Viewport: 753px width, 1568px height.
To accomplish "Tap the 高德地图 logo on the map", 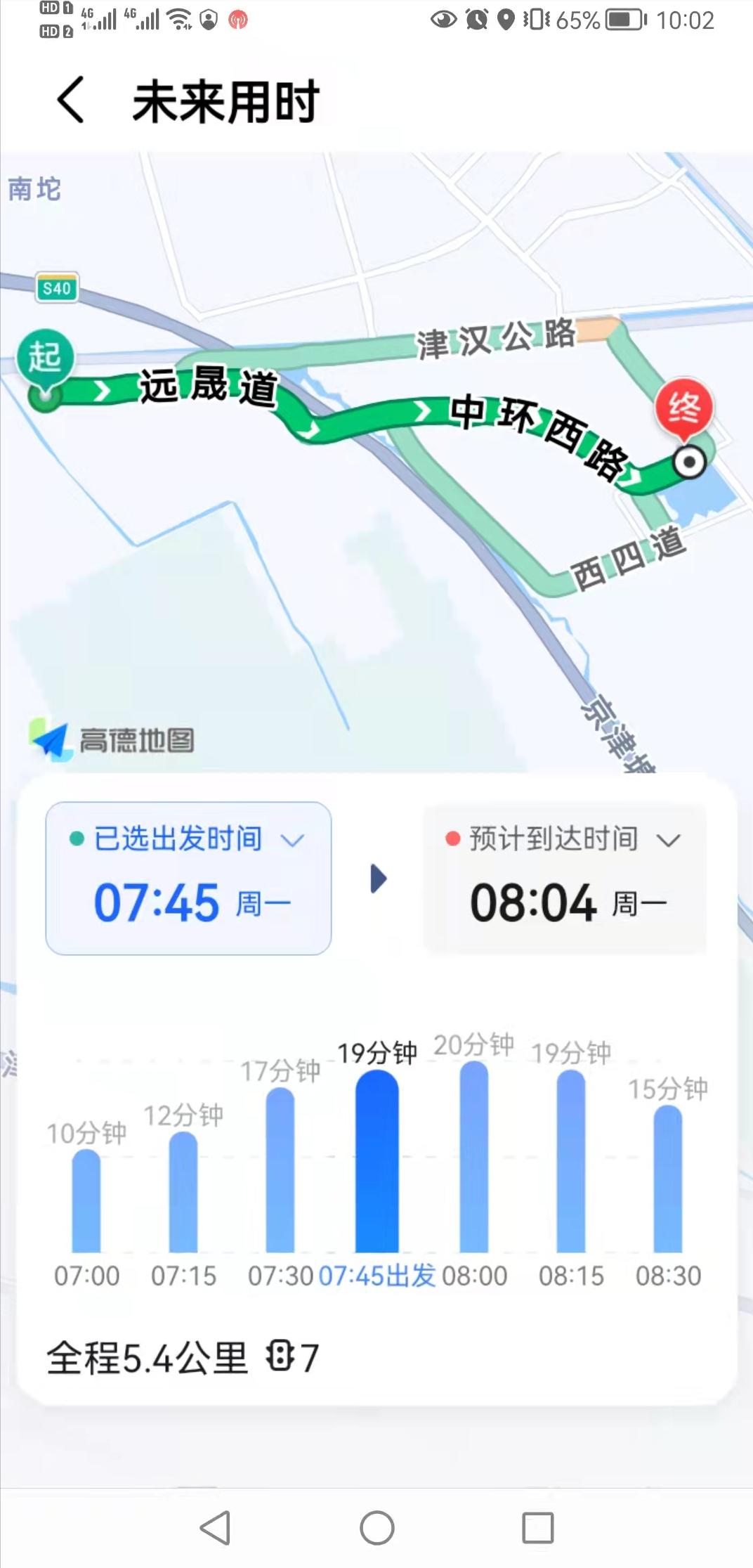I will pos(112,737).
